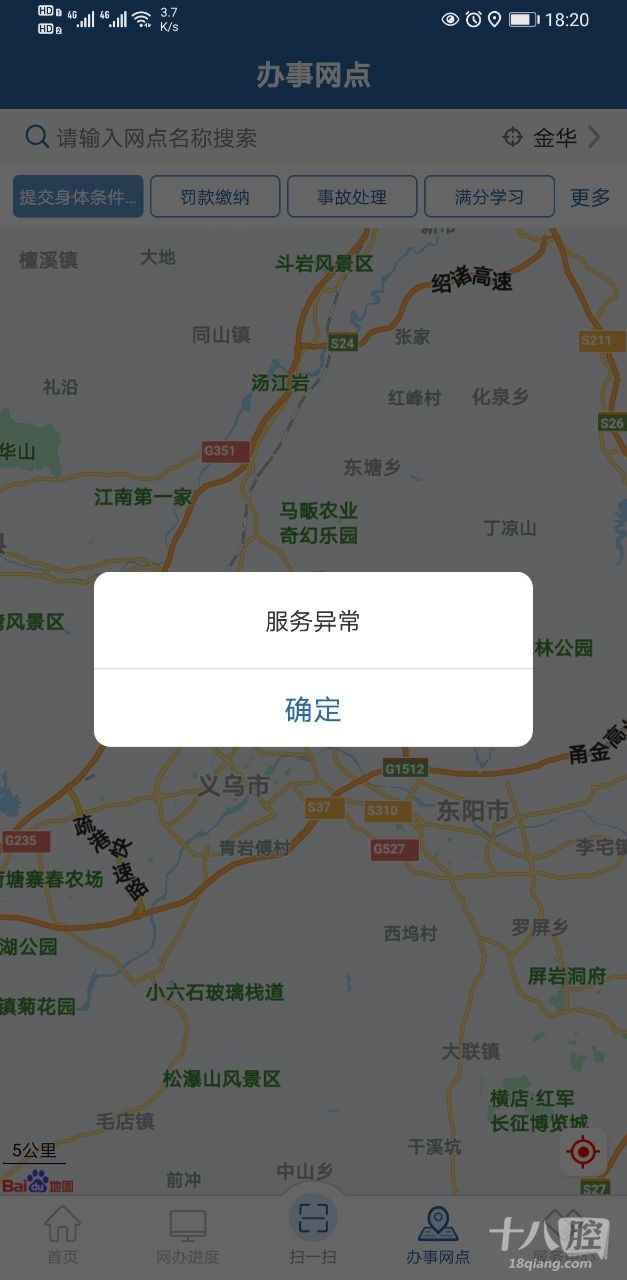Select the 满分学习 chip
Image resolution: width=627 pixels, height=1280 pixels.
(x=489, y=197)
